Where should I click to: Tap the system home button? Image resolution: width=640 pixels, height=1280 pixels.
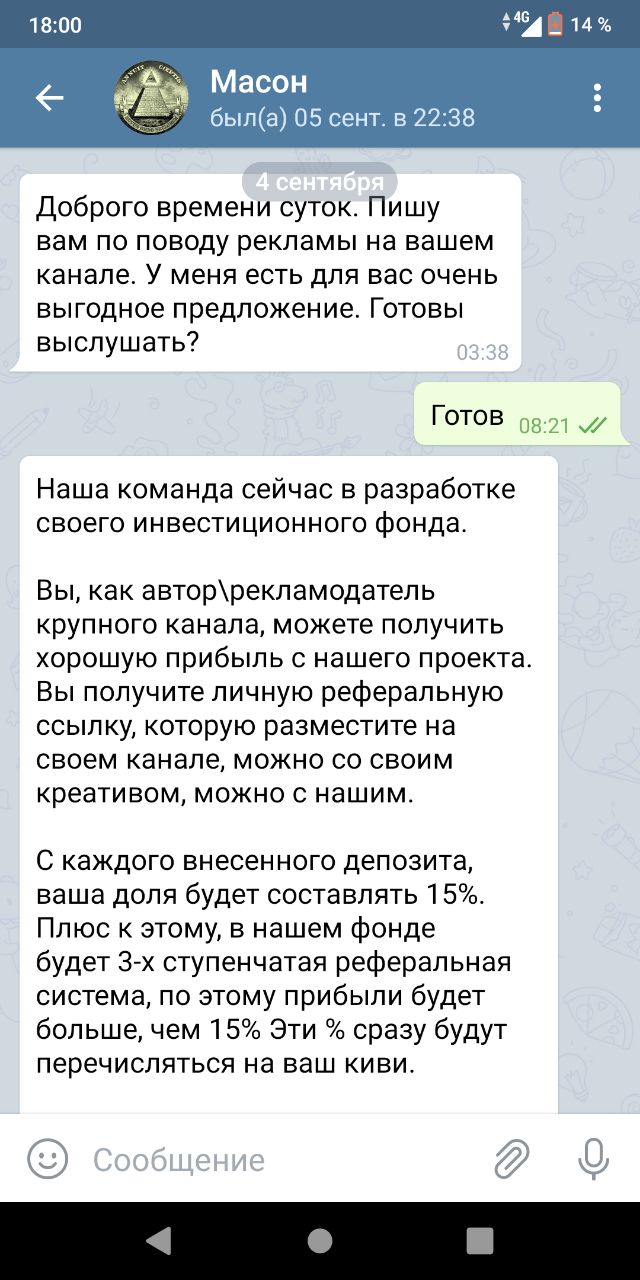click(x=320, y=1241)
